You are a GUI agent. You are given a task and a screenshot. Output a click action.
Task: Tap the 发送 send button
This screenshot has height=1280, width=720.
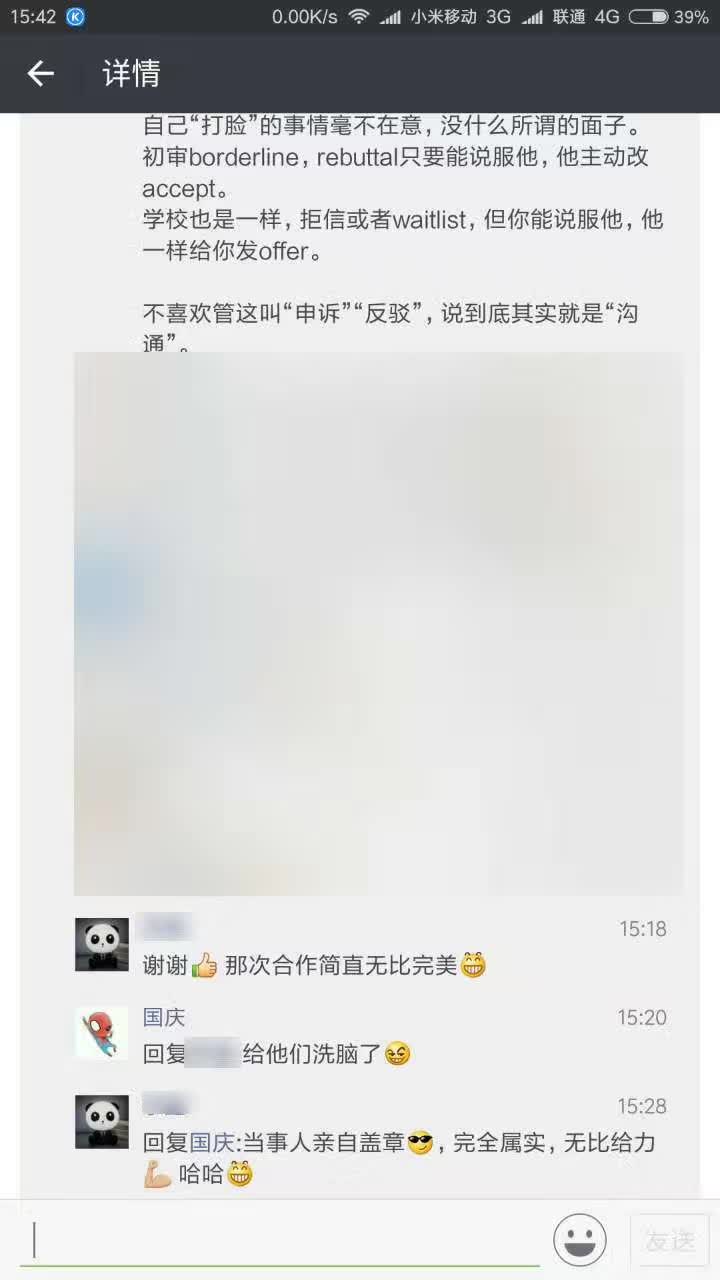(670, 1240)
